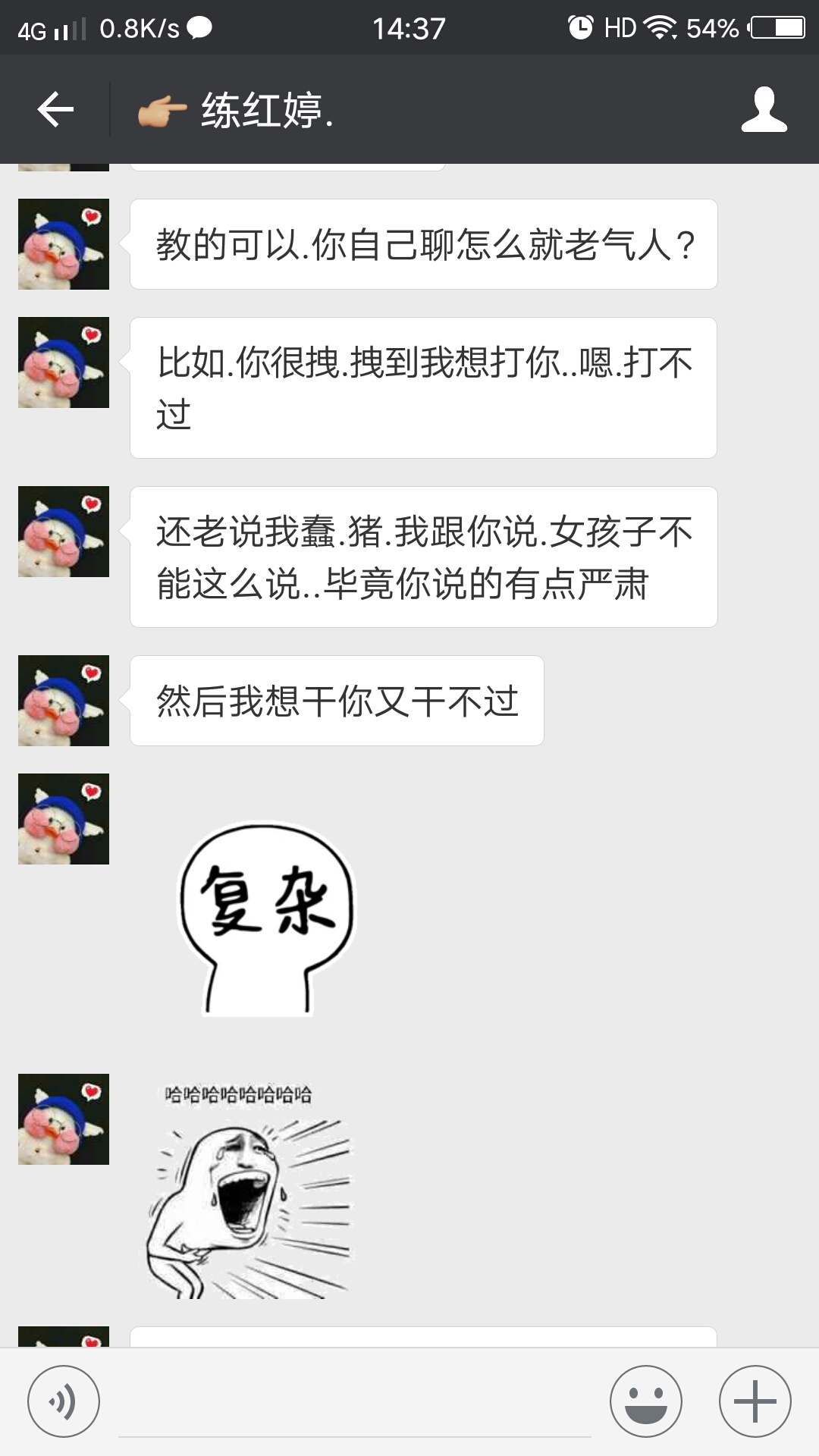This screenshot has height=1456, width=819.
Task: Open the contact profile icon
Action: (764, 110)
